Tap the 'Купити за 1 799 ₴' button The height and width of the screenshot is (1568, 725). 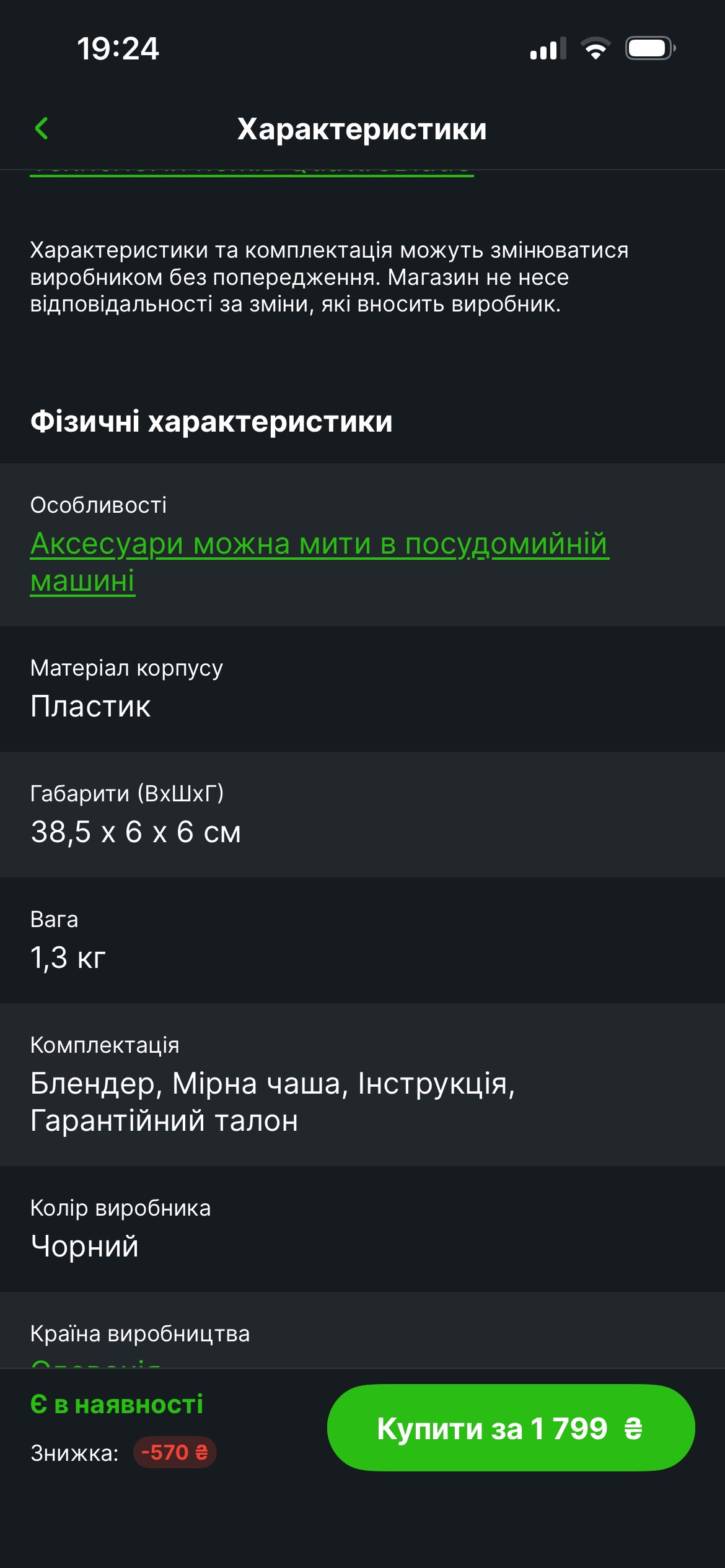[511, 1429]
